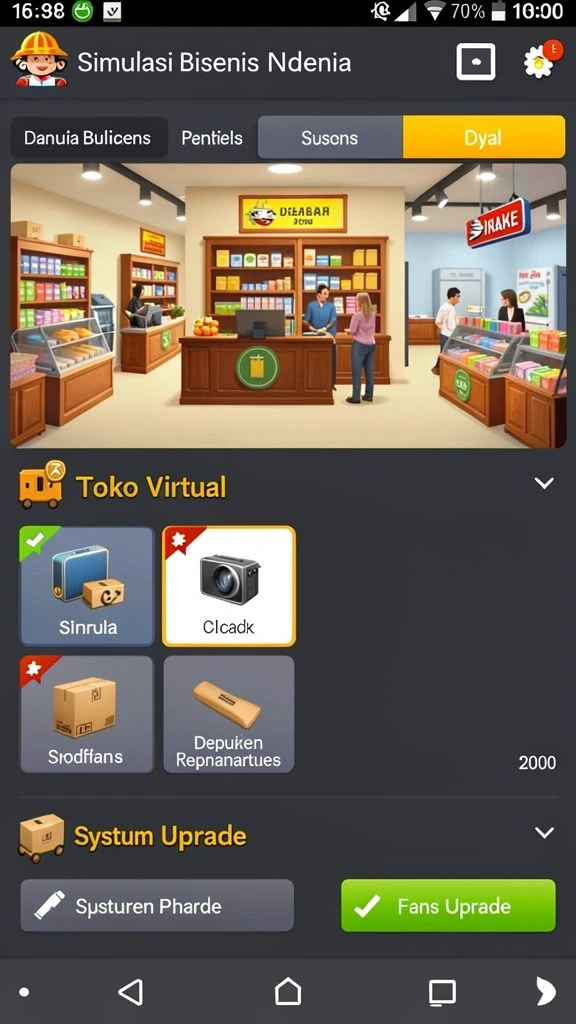Open the Sinrula tile
The image size is (576, 1024).
coord(87,586)
